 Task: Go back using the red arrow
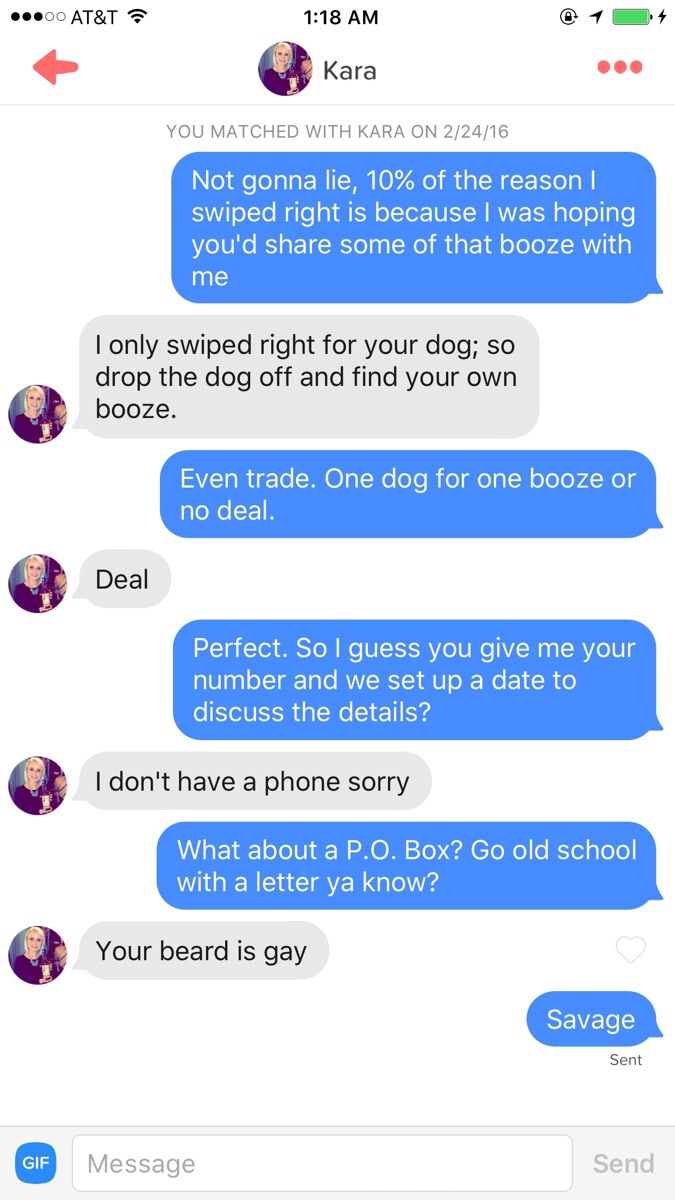(55, 68)
